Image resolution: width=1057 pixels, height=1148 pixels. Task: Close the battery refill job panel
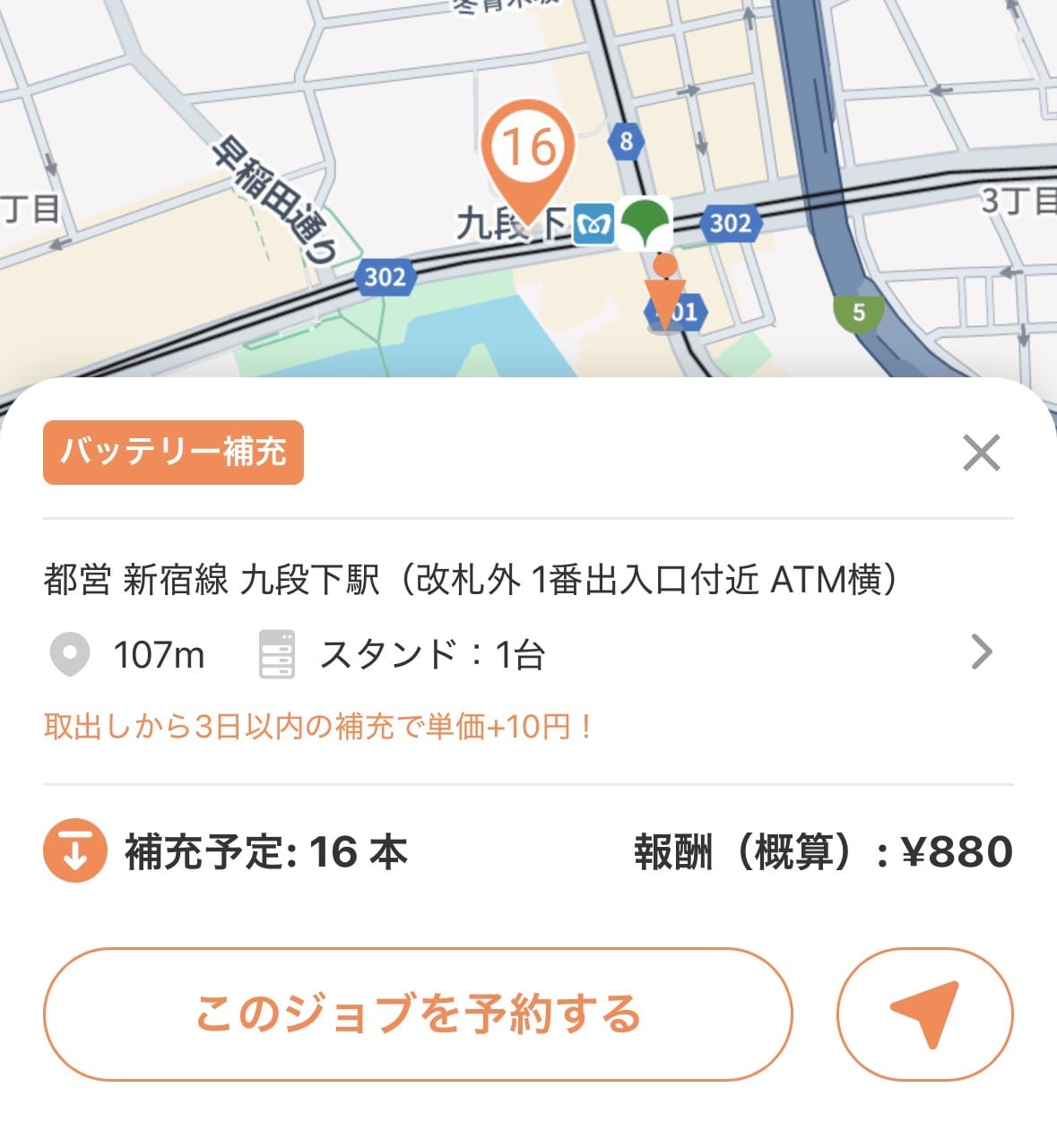click(x=981, y=453)
